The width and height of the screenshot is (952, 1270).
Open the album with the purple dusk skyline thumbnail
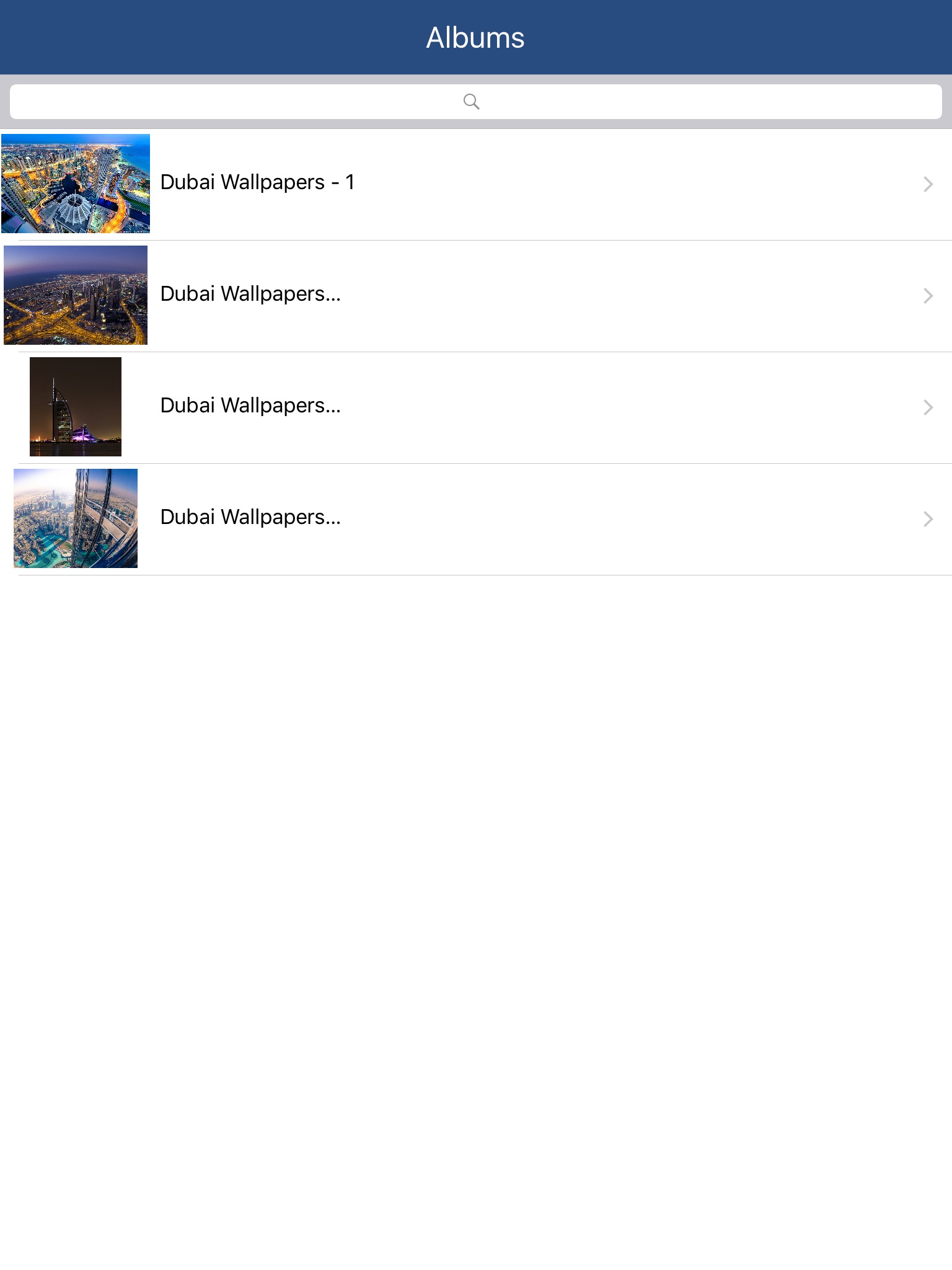[475, 295]
